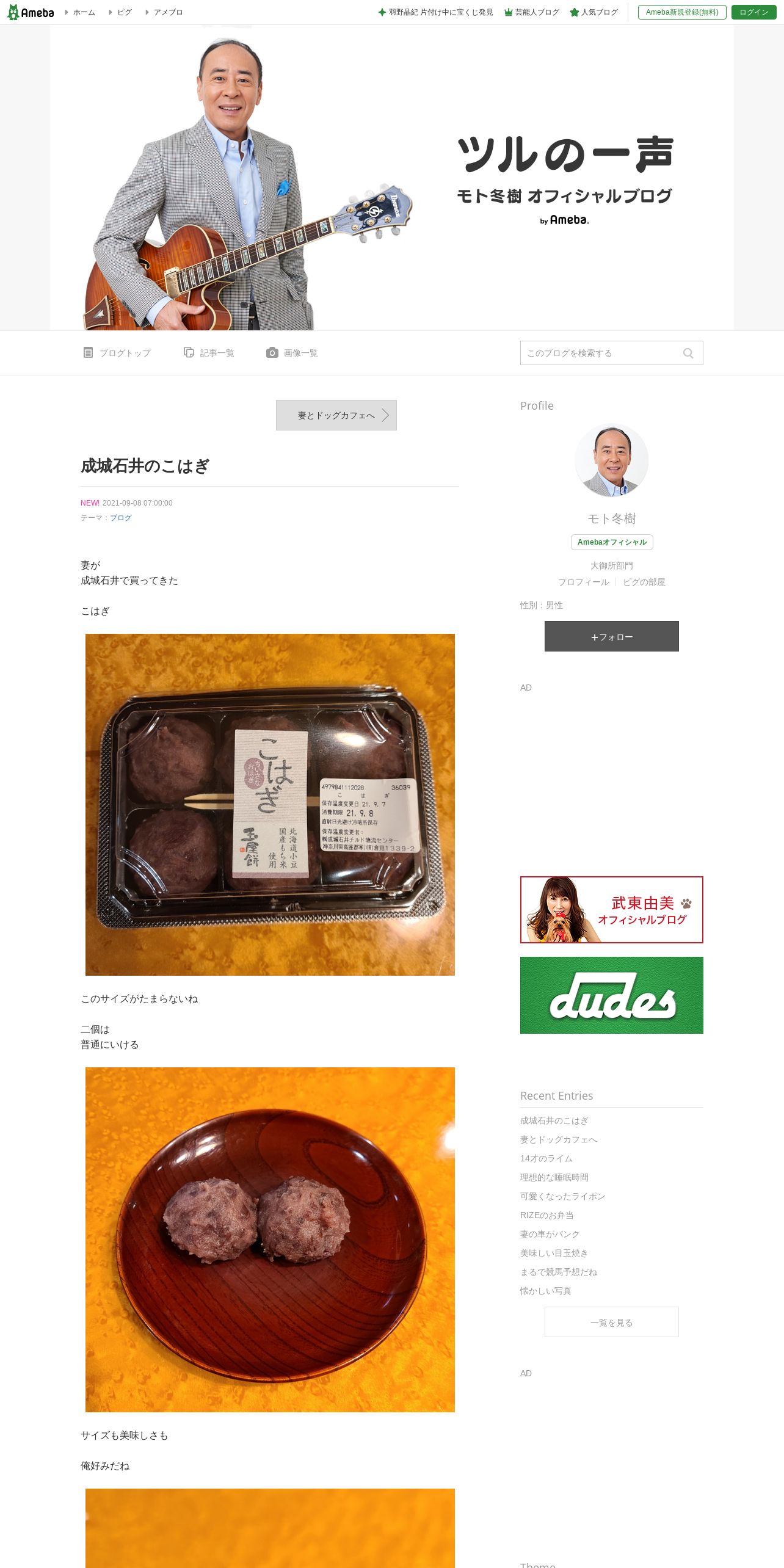784x1568 pixels.
Task: Go to previous post 妻とドッグカフェへ button
Action: click(x=336, y=415)
